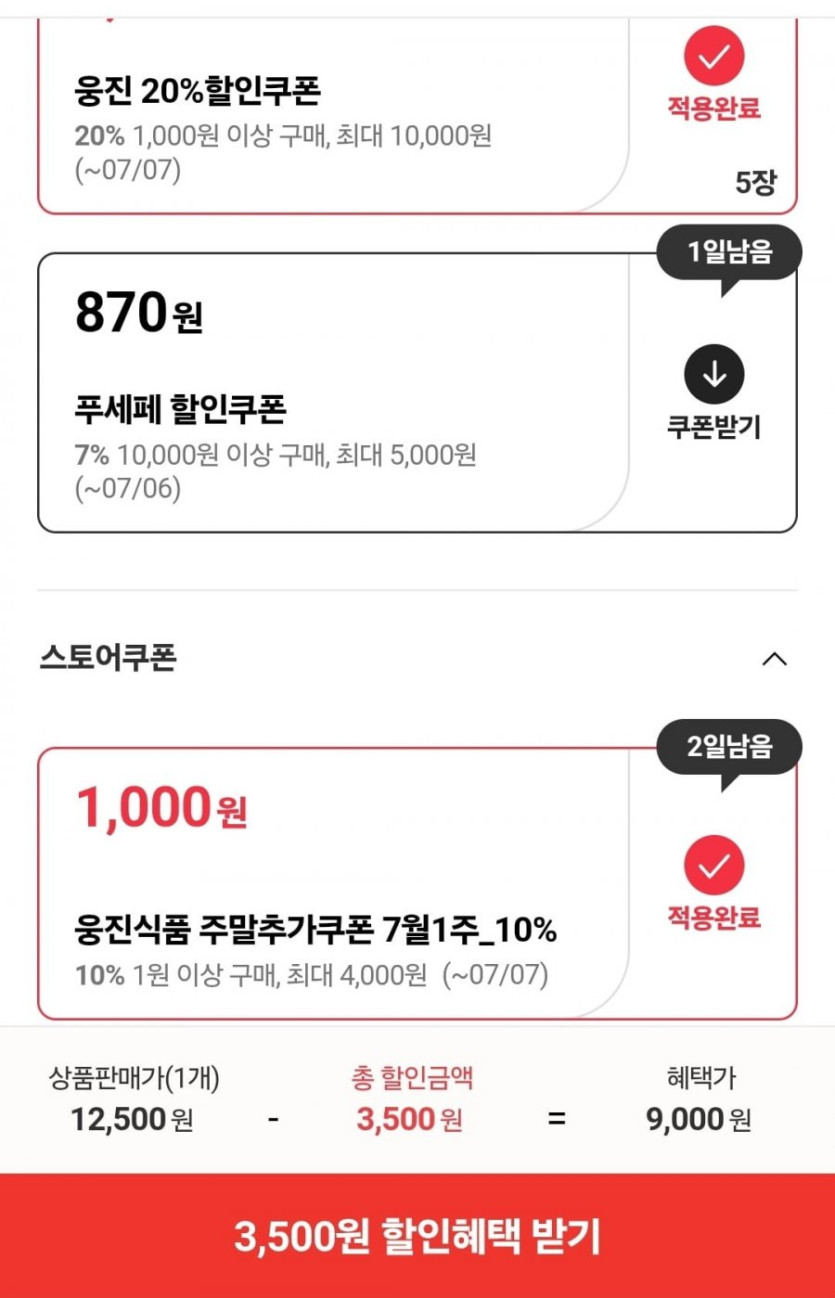Tap the 3,500원 할인혜택 받기 button
835x1298 pixels.
click(417, 1238)
